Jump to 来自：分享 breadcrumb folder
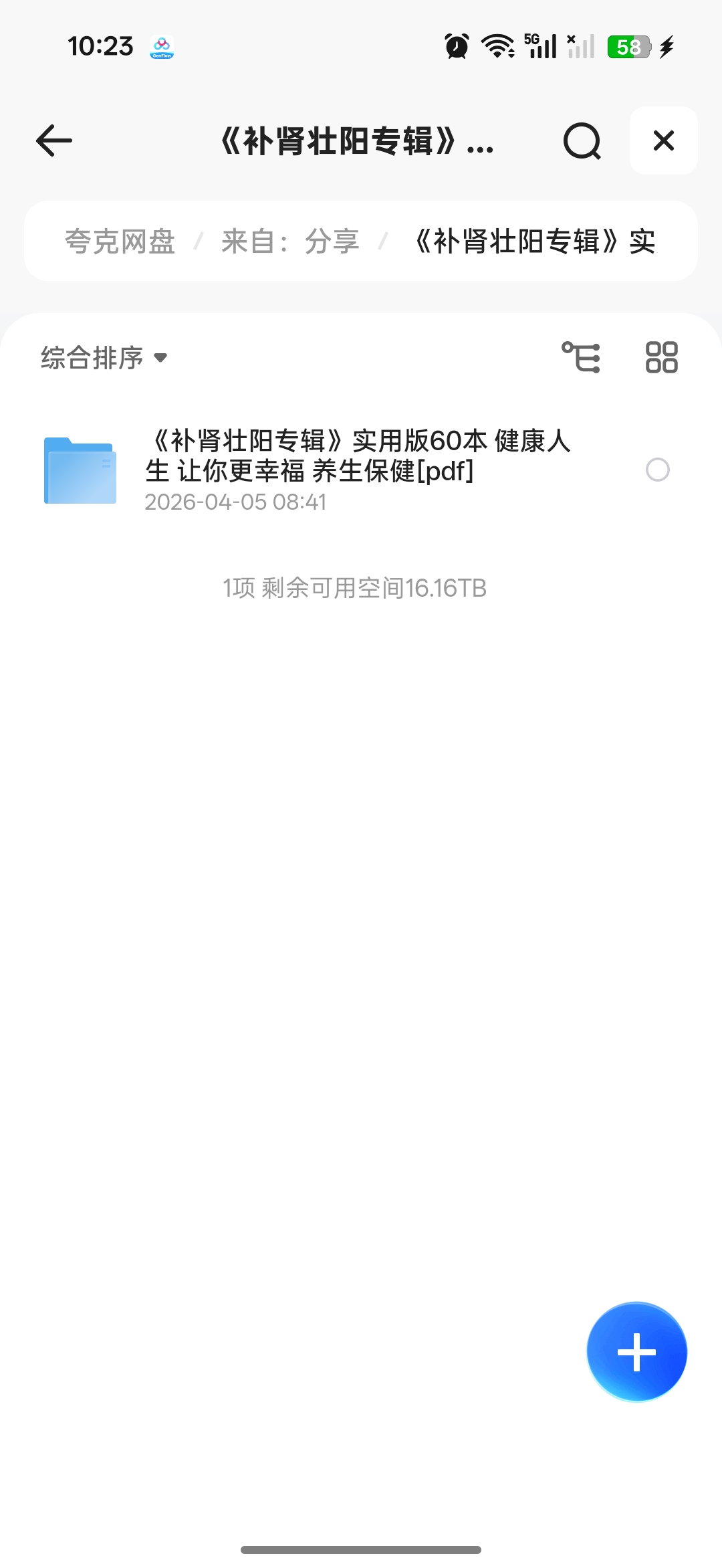 click(290, 241)
